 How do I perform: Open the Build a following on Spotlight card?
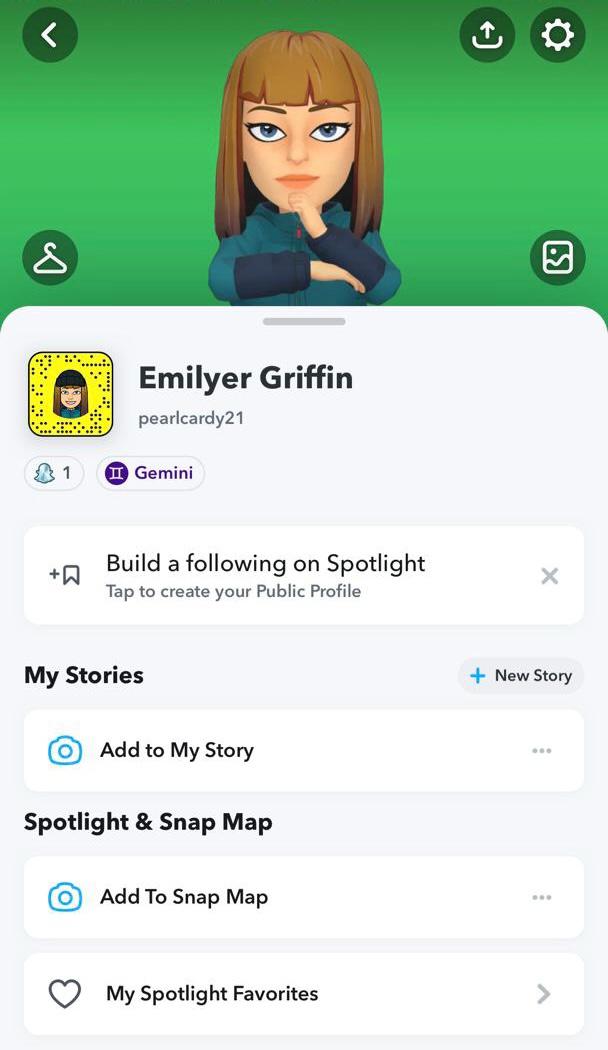304,575
